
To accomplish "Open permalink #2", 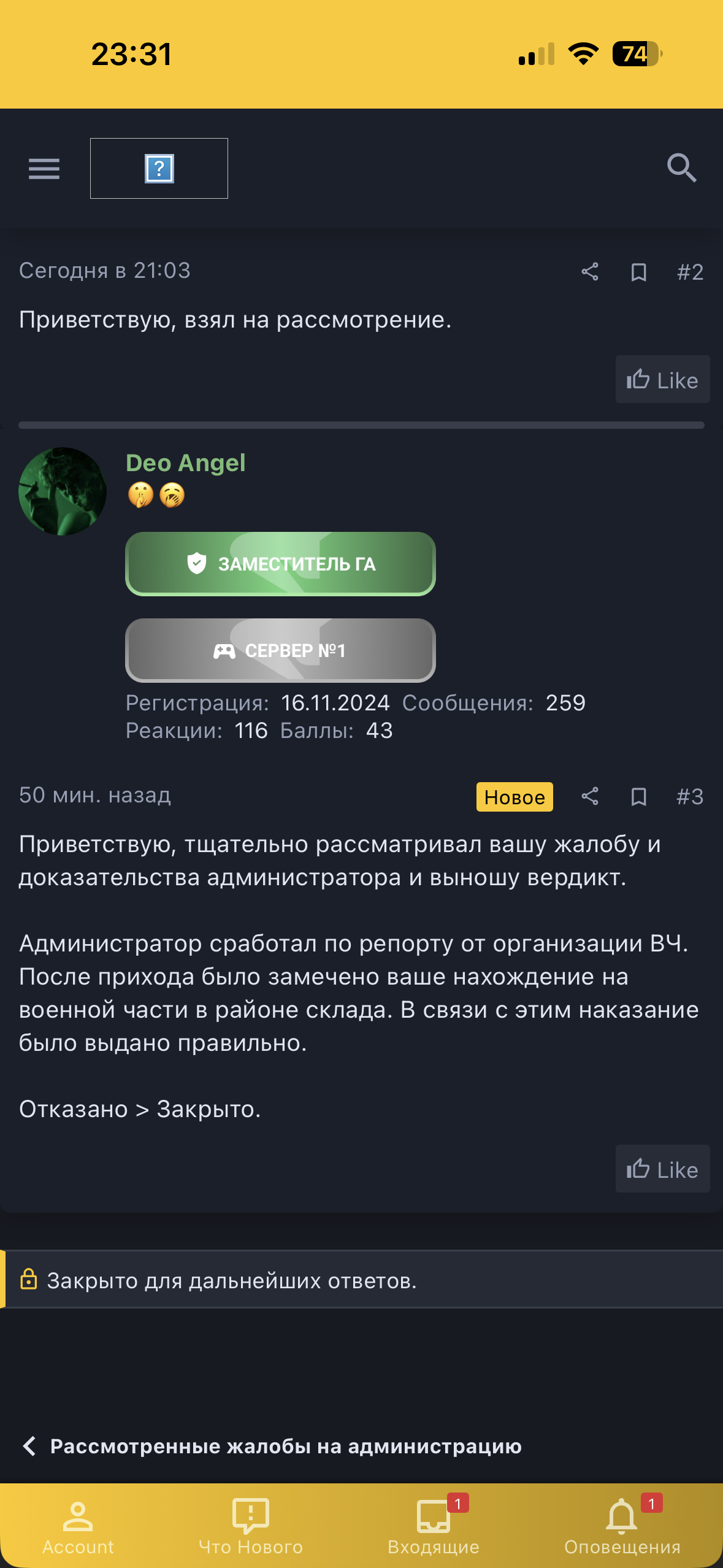I will pyautogui.click(x=690, y=272).
